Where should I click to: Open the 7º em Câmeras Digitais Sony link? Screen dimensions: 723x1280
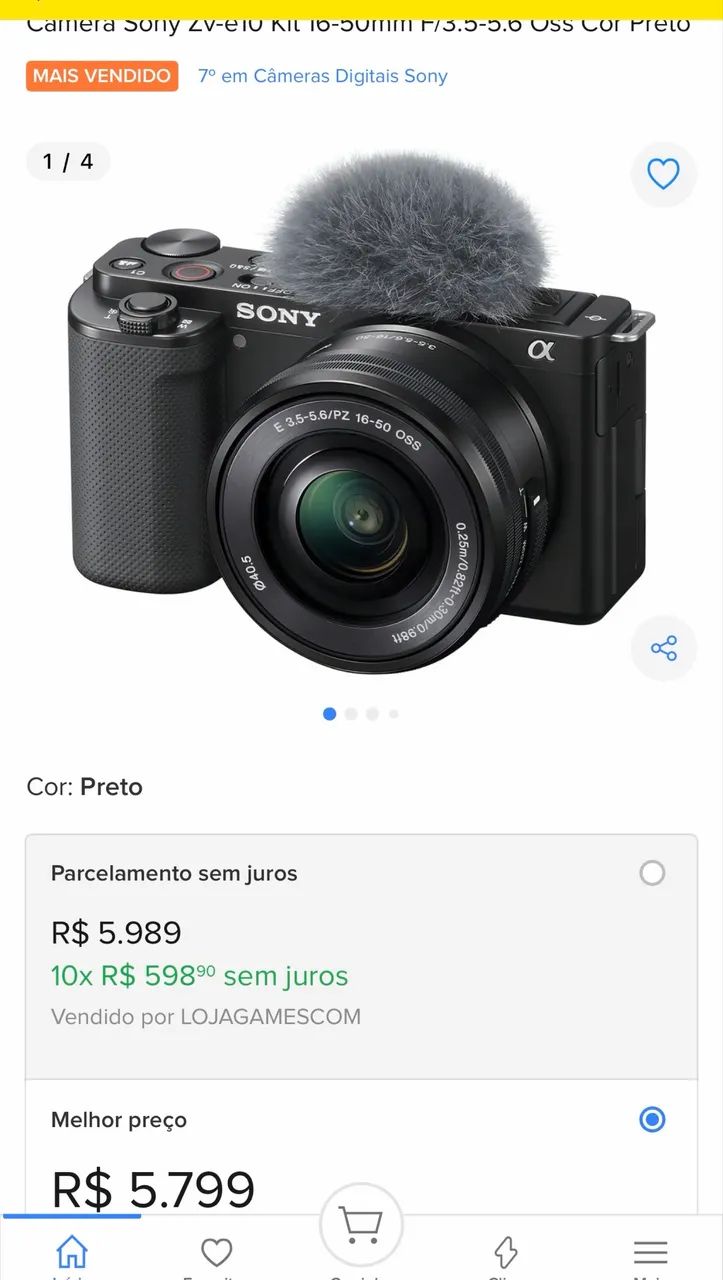pyautogui.click(x=322, y=75)
